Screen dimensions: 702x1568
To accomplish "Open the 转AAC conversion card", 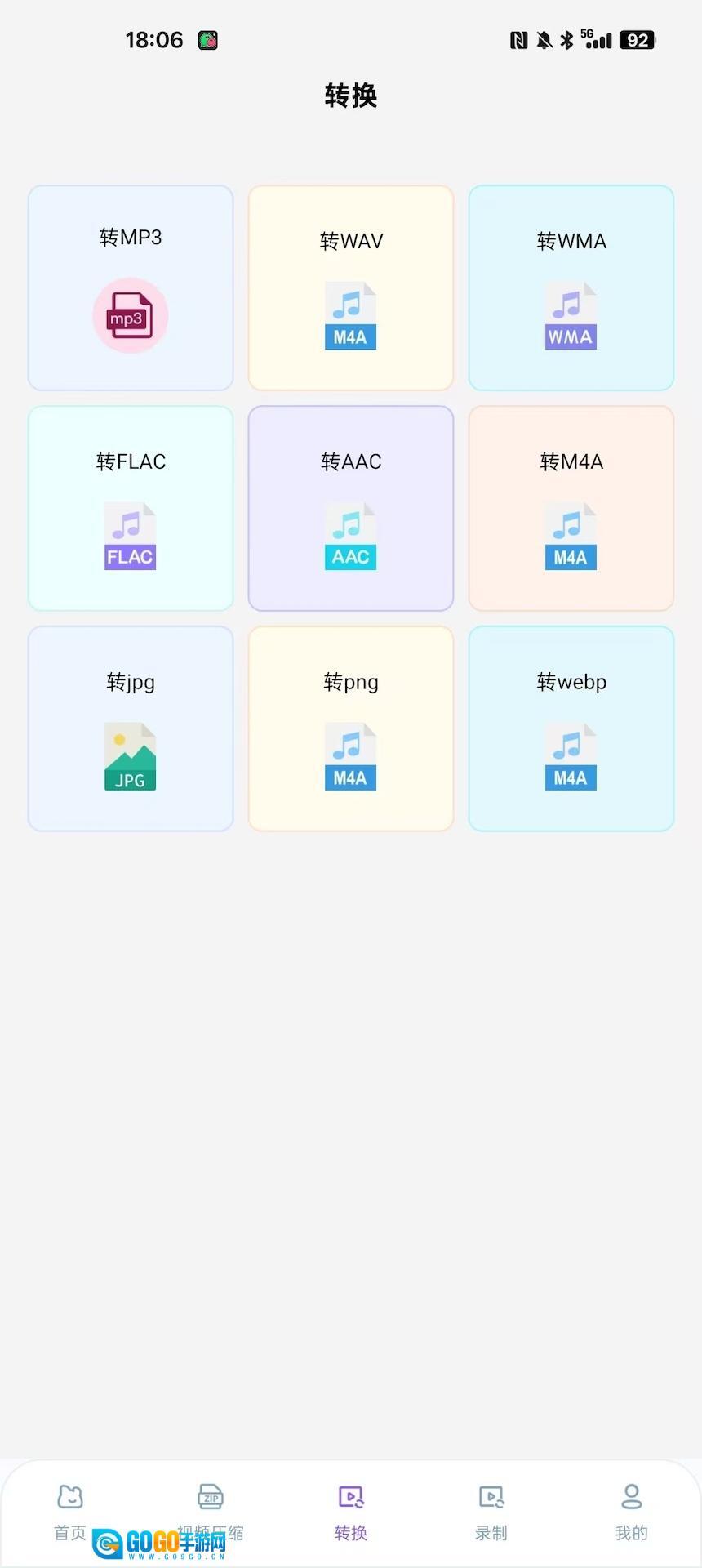I will point(351,508).
